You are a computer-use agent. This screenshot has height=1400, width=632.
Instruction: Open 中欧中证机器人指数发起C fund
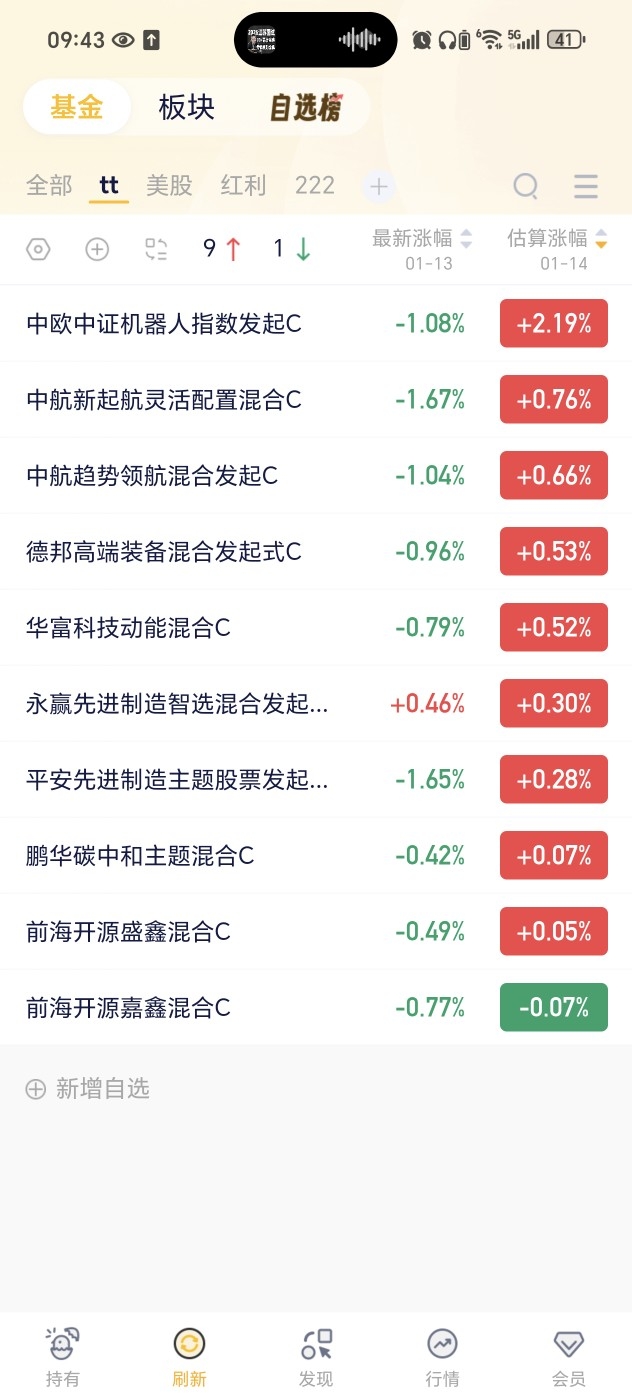164,324
